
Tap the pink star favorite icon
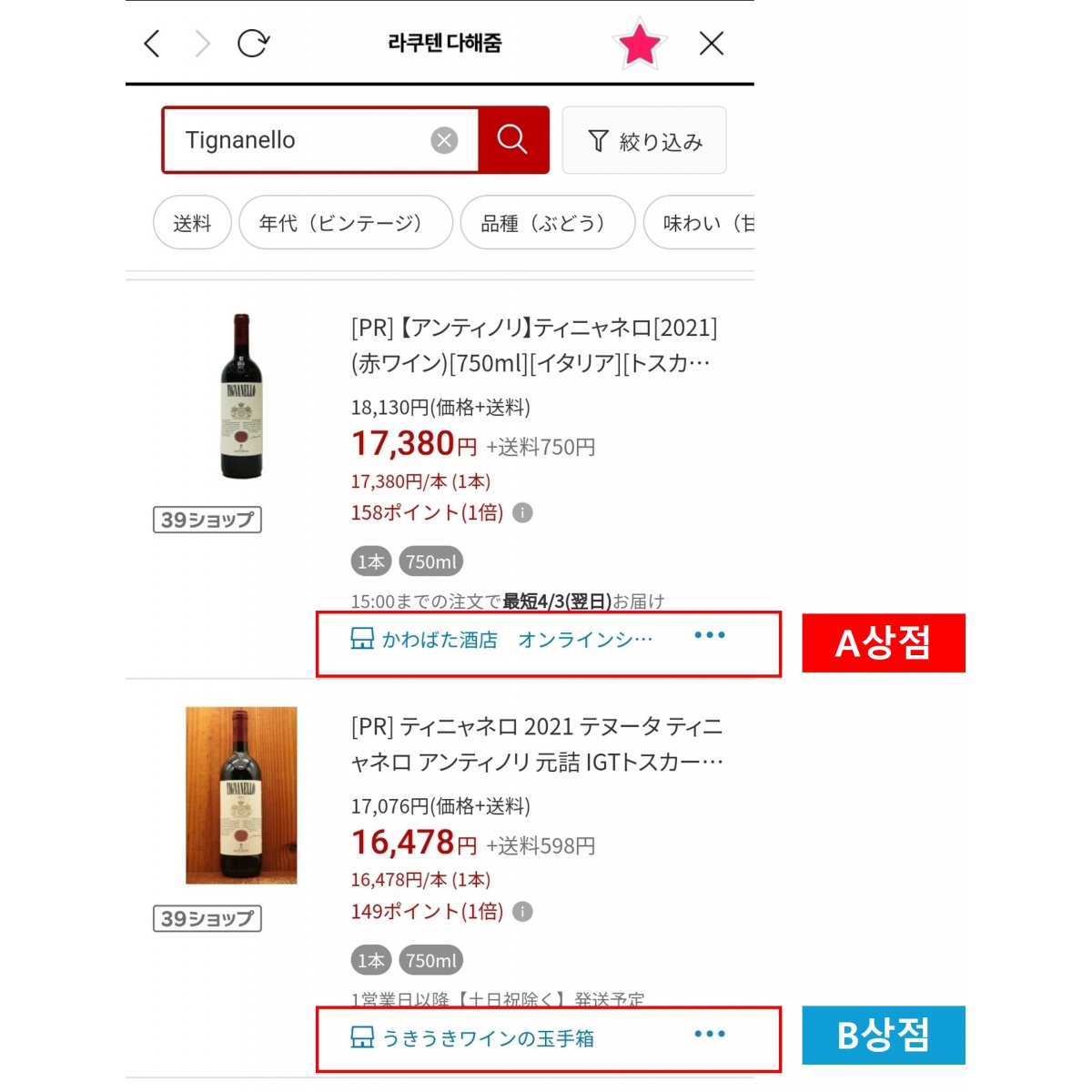(640, 44)
